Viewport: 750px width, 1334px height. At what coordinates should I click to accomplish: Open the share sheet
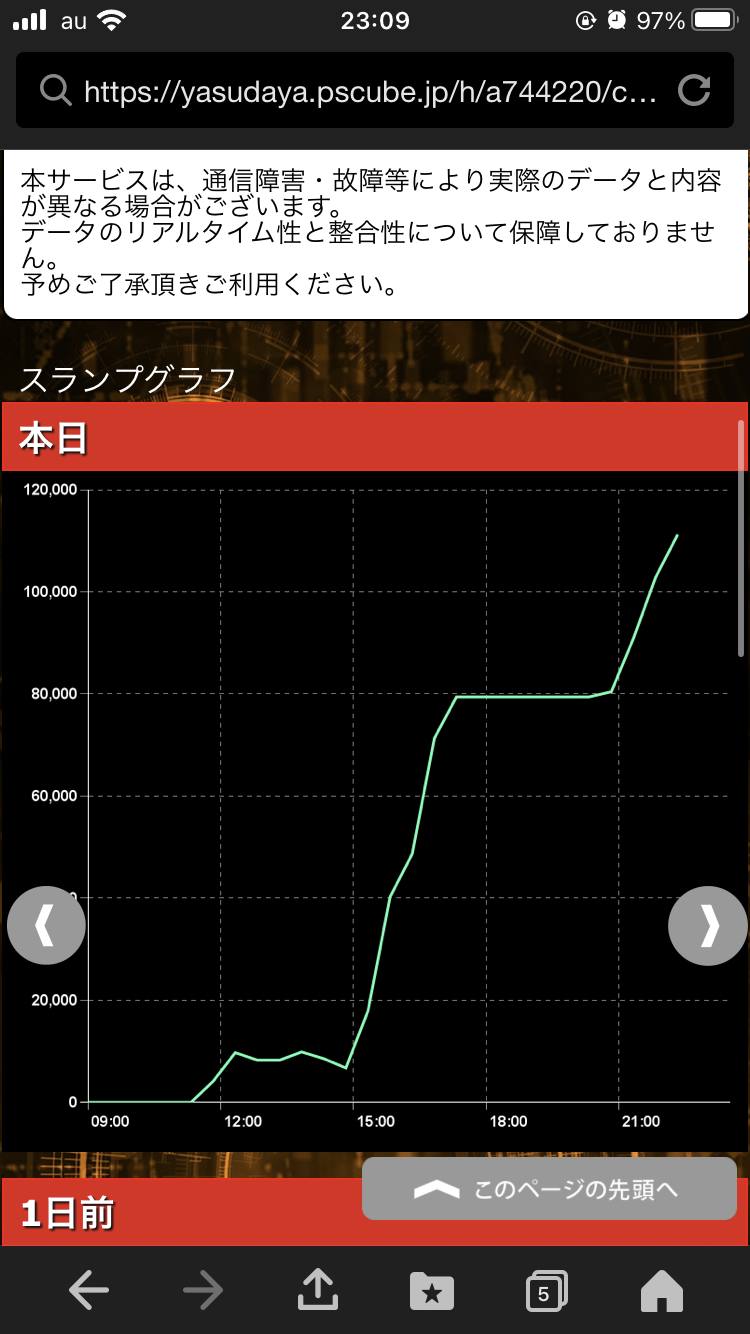point(317,1292)
